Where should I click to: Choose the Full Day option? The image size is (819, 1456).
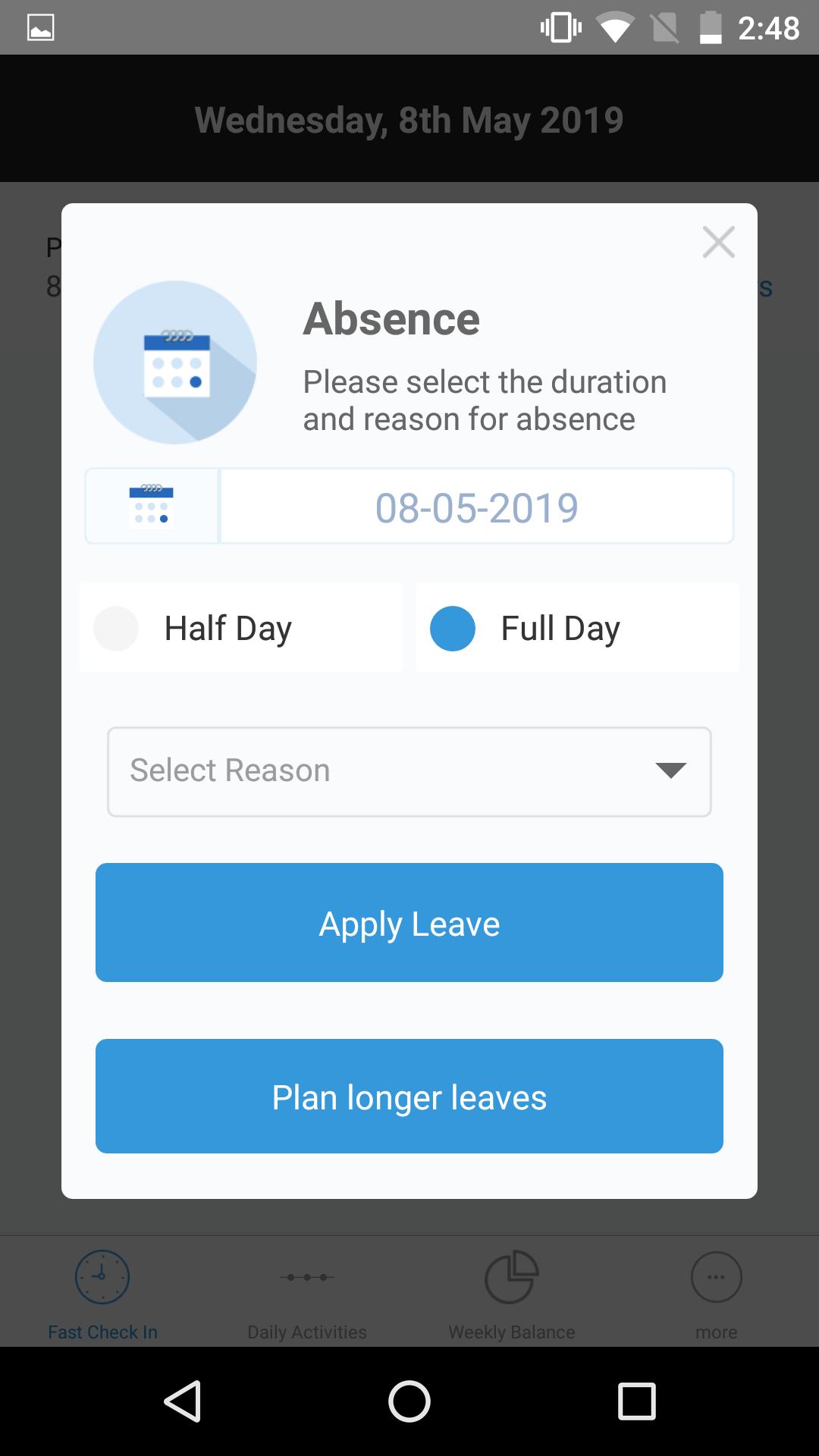coord(577,628)
